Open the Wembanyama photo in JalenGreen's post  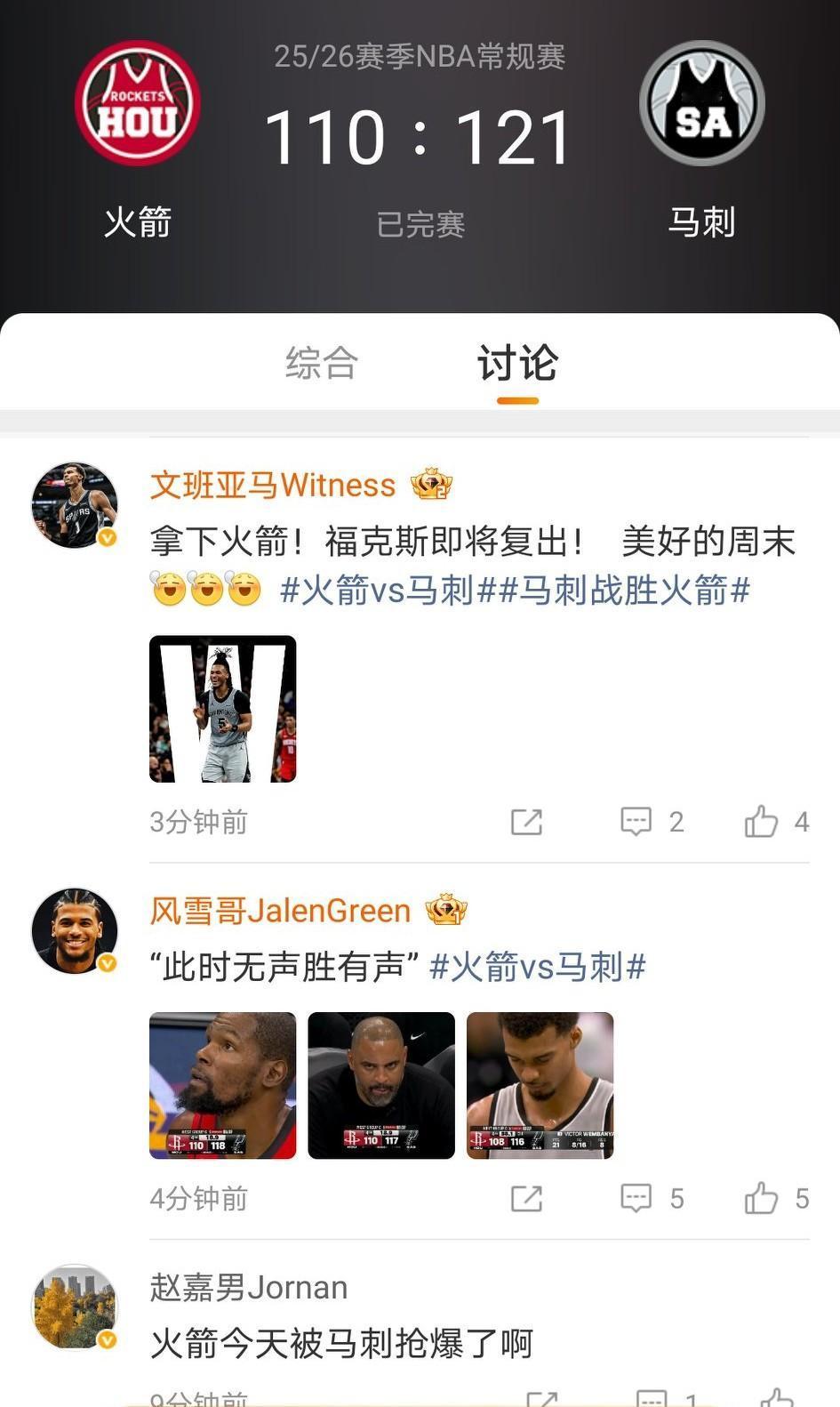pyautogui.click(x=539, y=1085)
